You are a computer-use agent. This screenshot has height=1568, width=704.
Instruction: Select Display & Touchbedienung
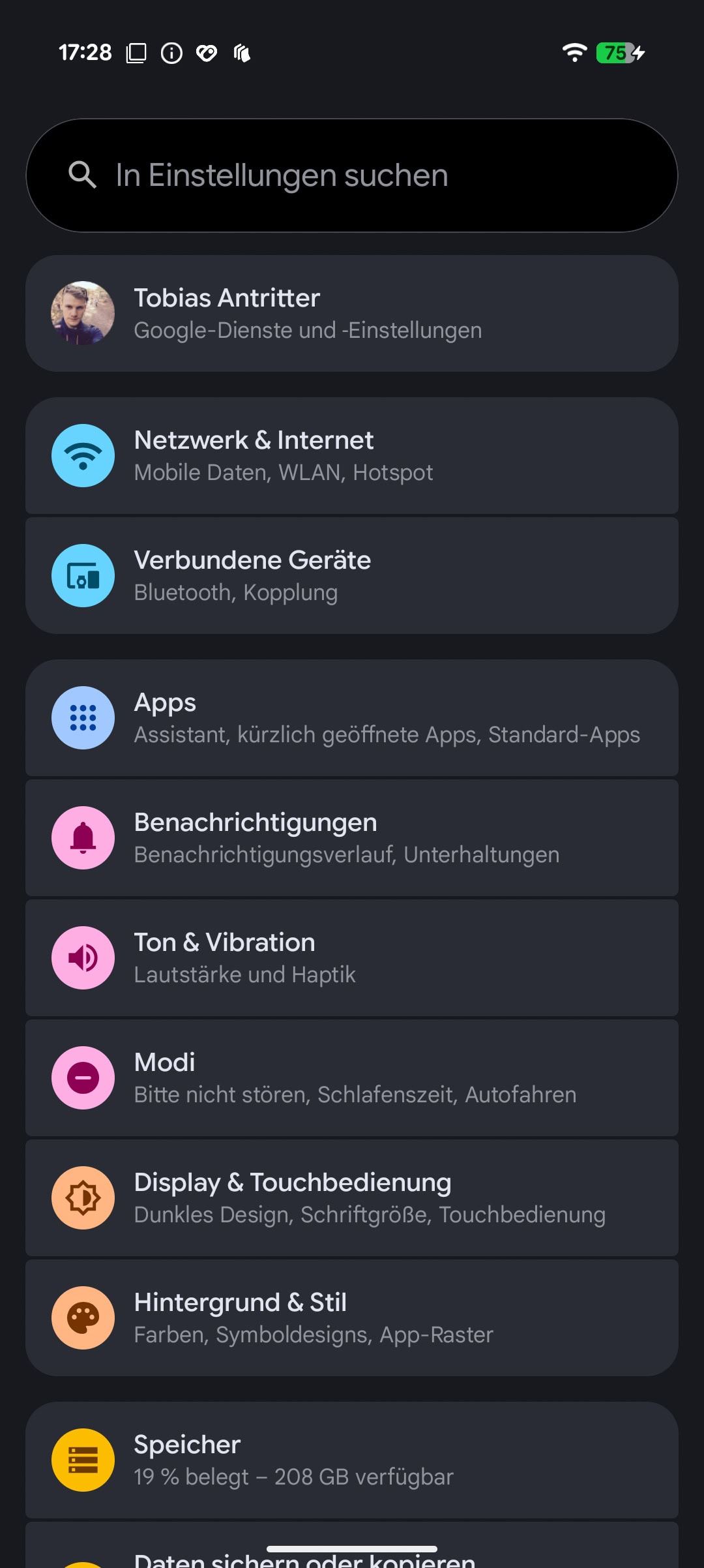352,1198
